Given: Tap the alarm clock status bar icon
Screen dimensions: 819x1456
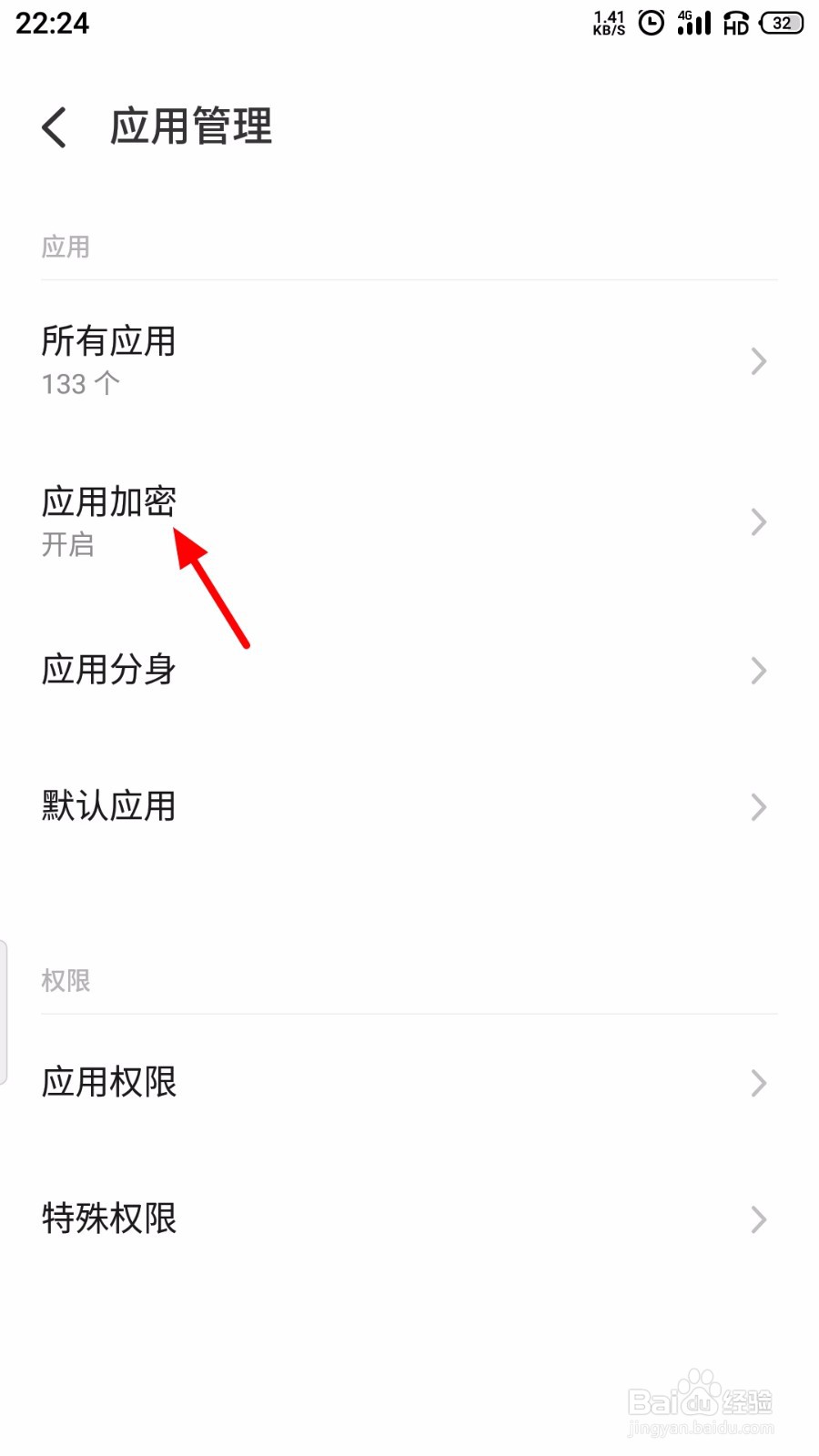Looking at the screenshot, I should (x=650, y=24).
